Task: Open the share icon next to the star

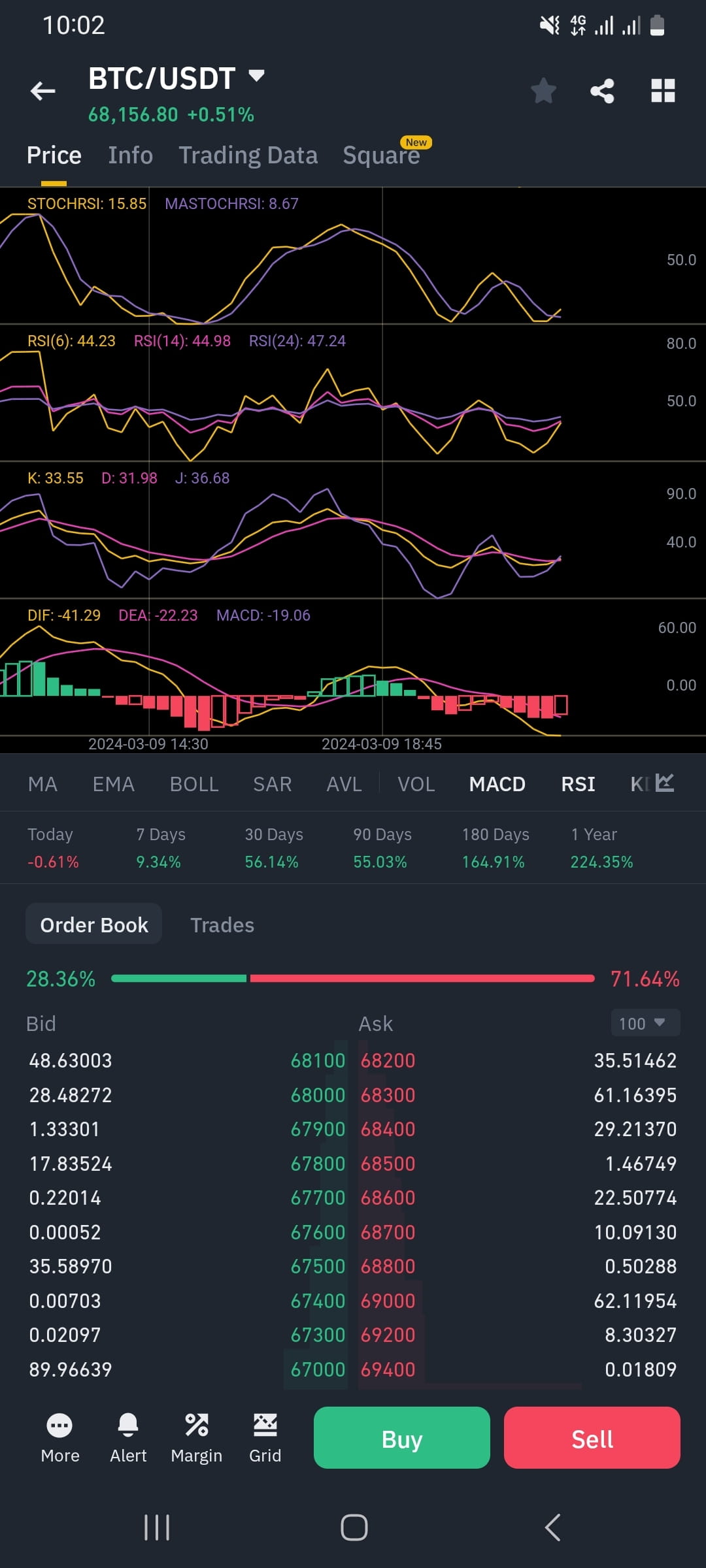Action: (x=601, y=91)
